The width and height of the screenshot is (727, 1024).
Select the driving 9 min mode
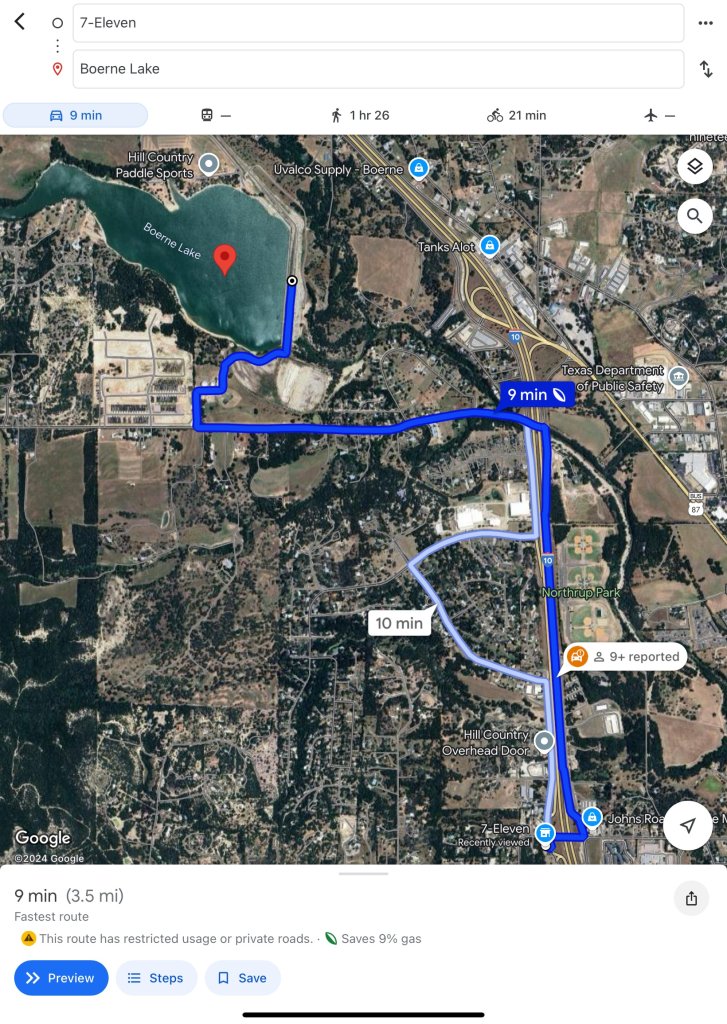(76, 115)
